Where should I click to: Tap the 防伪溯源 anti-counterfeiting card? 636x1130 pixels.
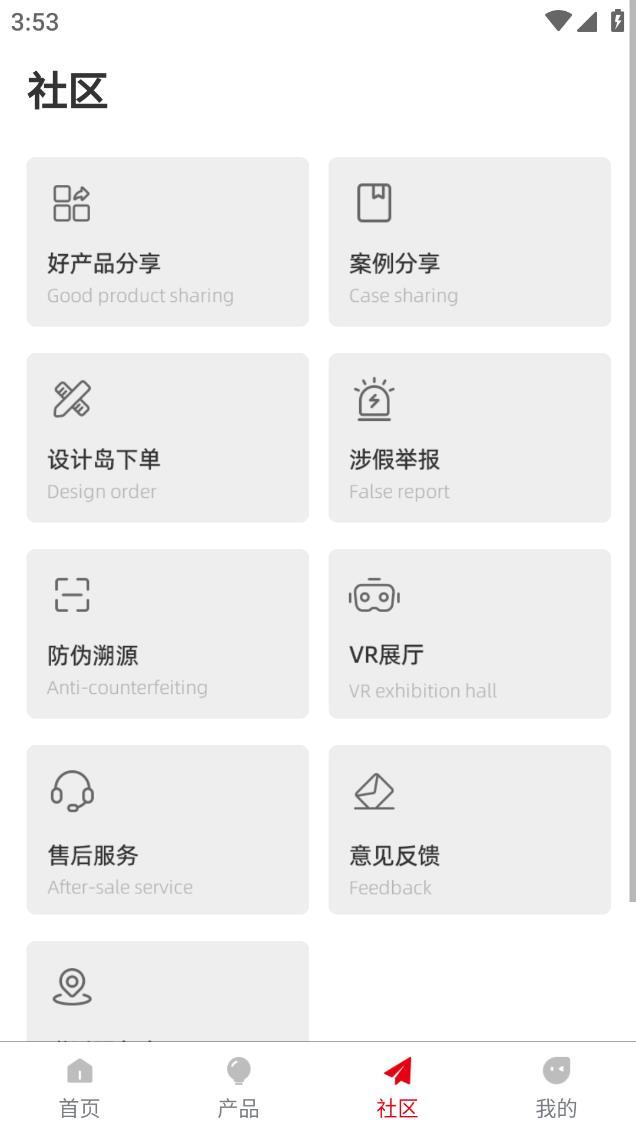coord(167,633)
